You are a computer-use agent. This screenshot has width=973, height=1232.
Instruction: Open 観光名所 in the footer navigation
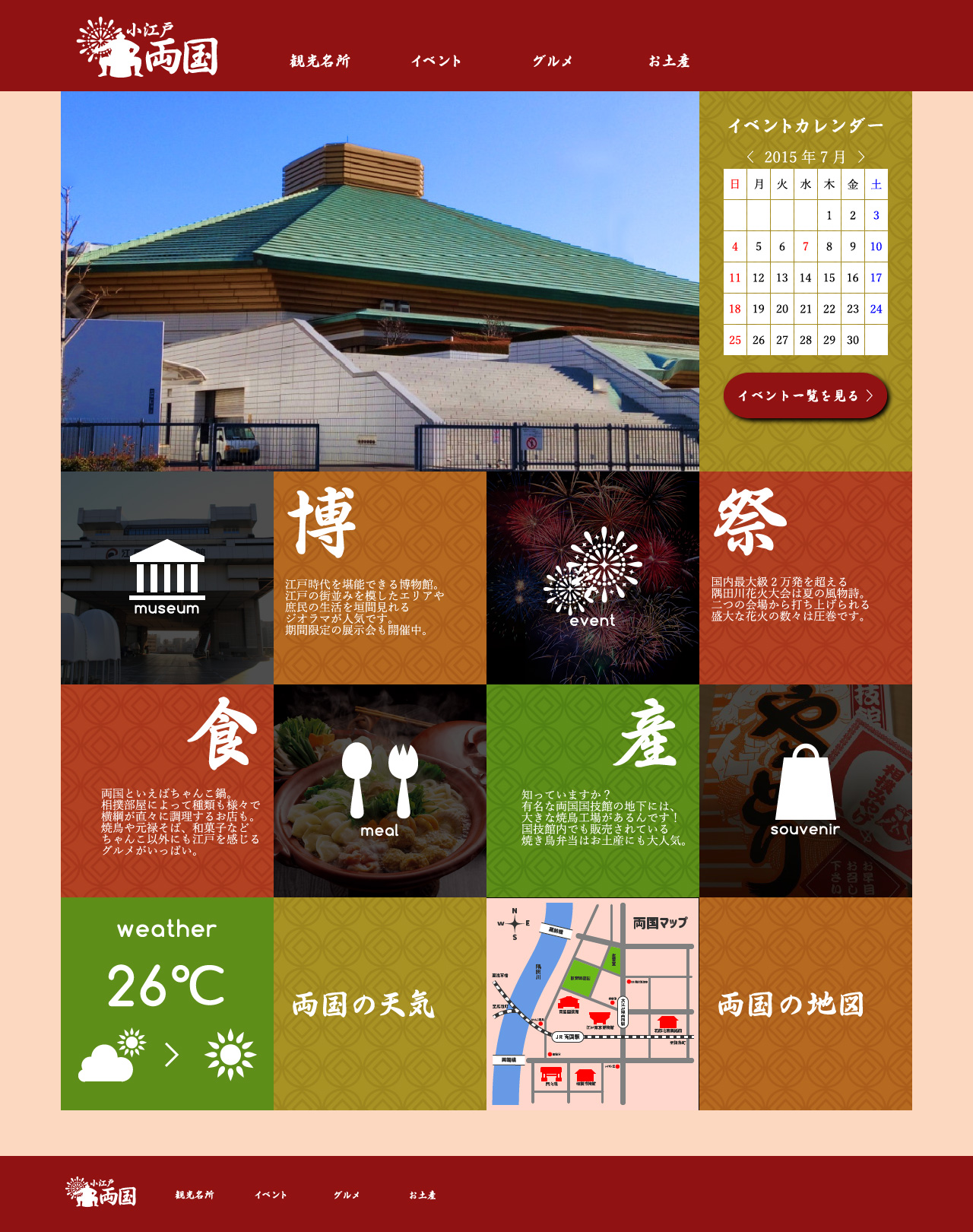(195, 1195)
